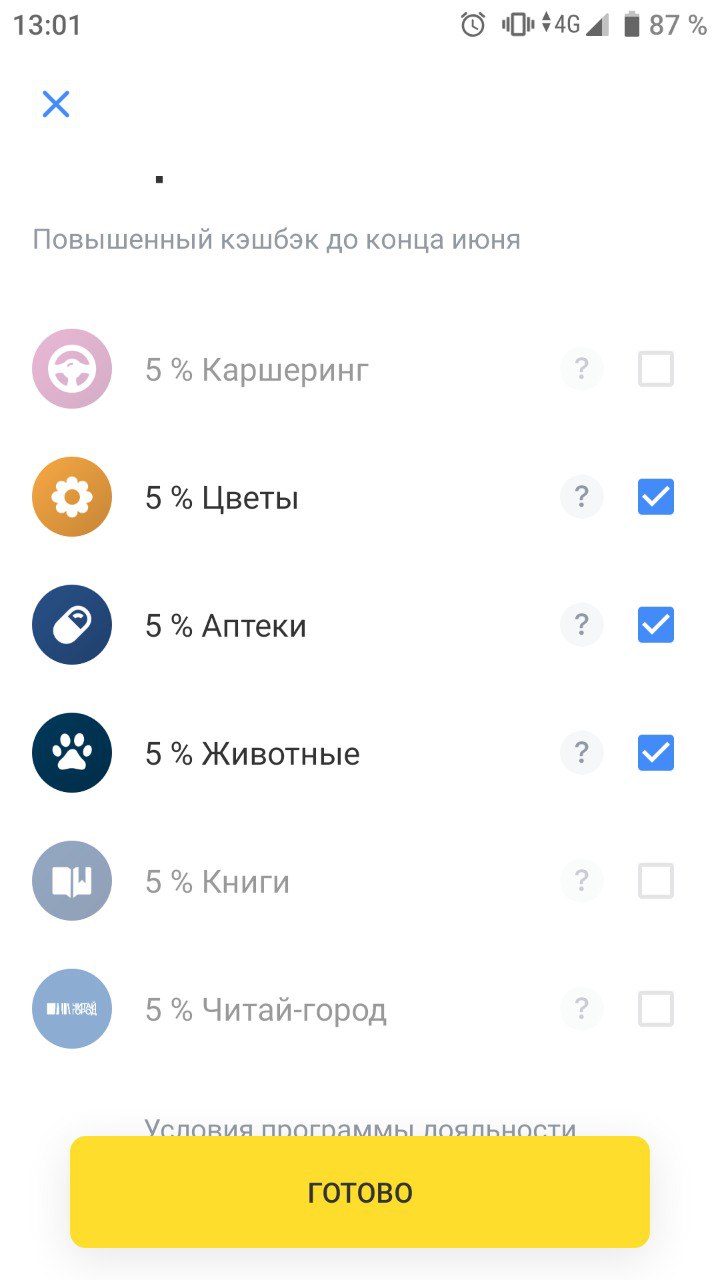This screenshot has width=720, height=1280.
Task: Select the Книги cashback checkbox
Action: (x=656, y=881)
